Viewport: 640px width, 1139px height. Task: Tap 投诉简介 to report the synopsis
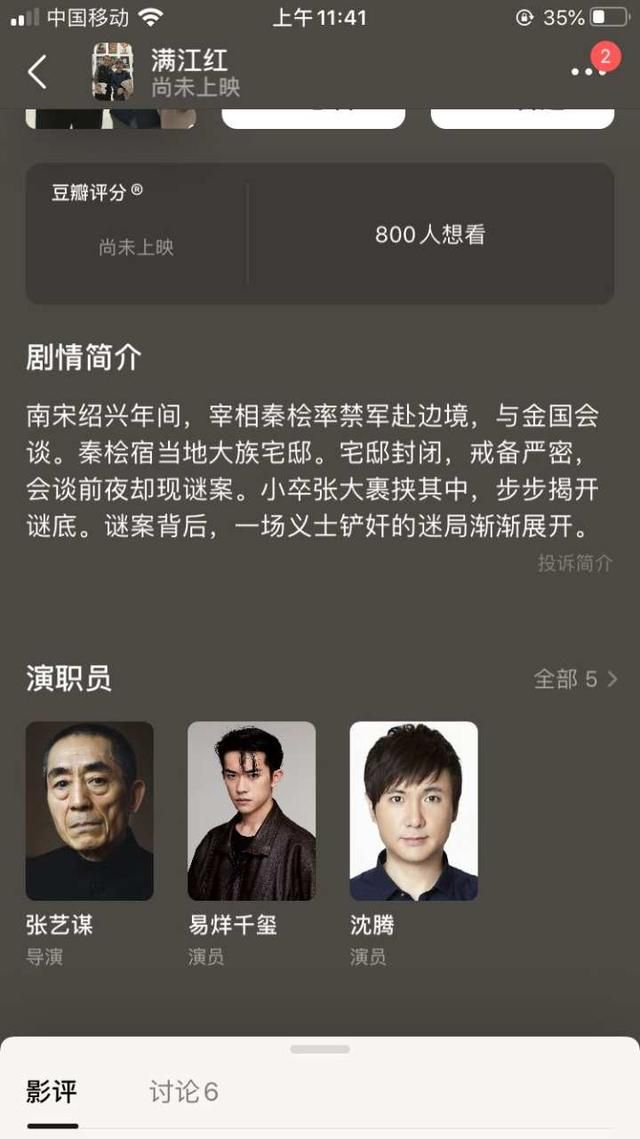tap(575, 563)
